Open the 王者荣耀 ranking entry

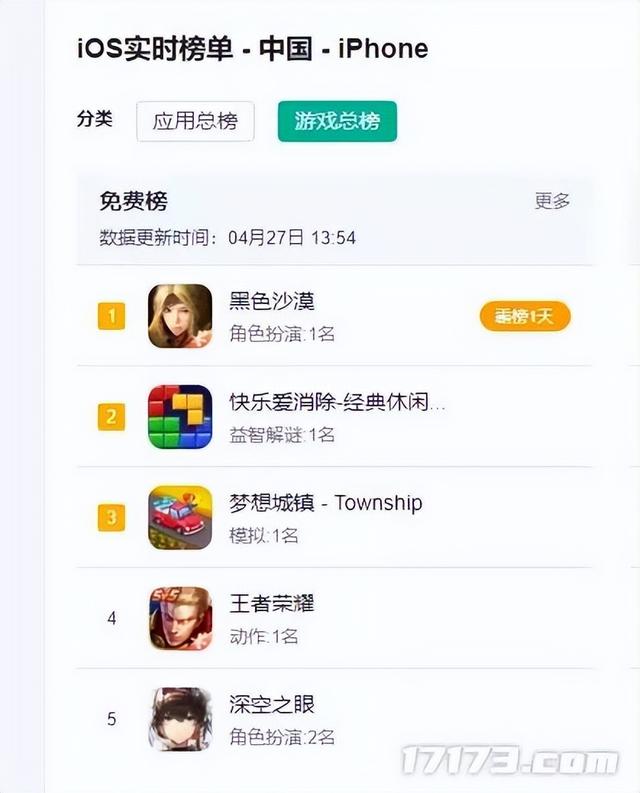272,604
